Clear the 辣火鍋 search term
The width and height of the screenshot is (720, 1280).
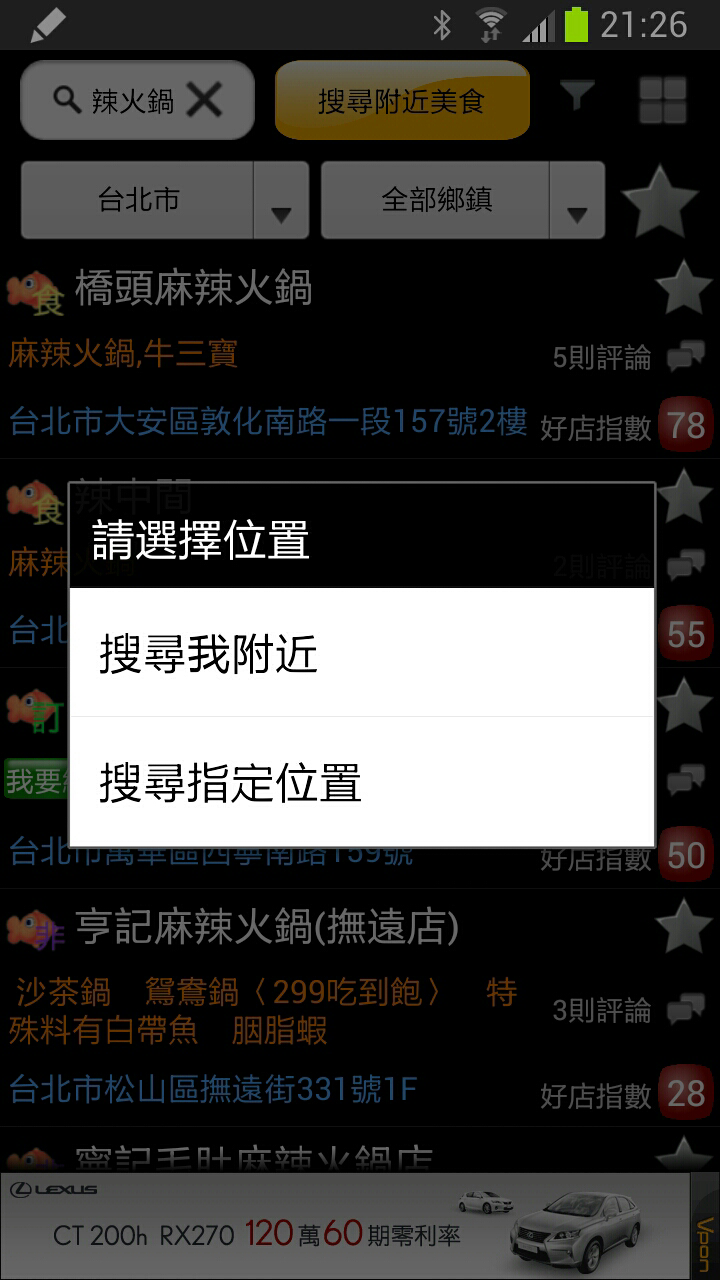click(x=204, y=100)
